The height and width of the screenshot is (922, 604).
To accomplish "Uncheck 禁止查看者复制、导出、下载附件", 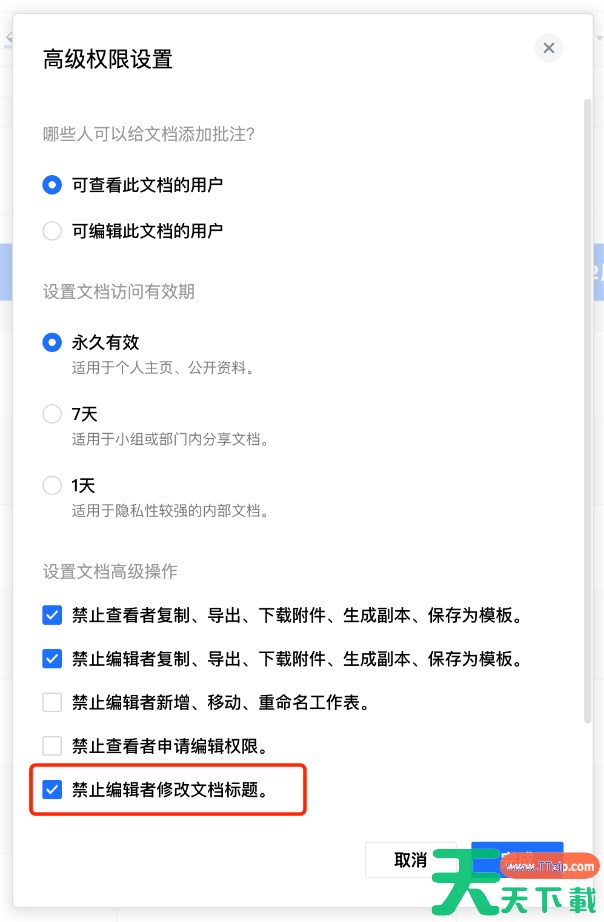I will point(52,615).
